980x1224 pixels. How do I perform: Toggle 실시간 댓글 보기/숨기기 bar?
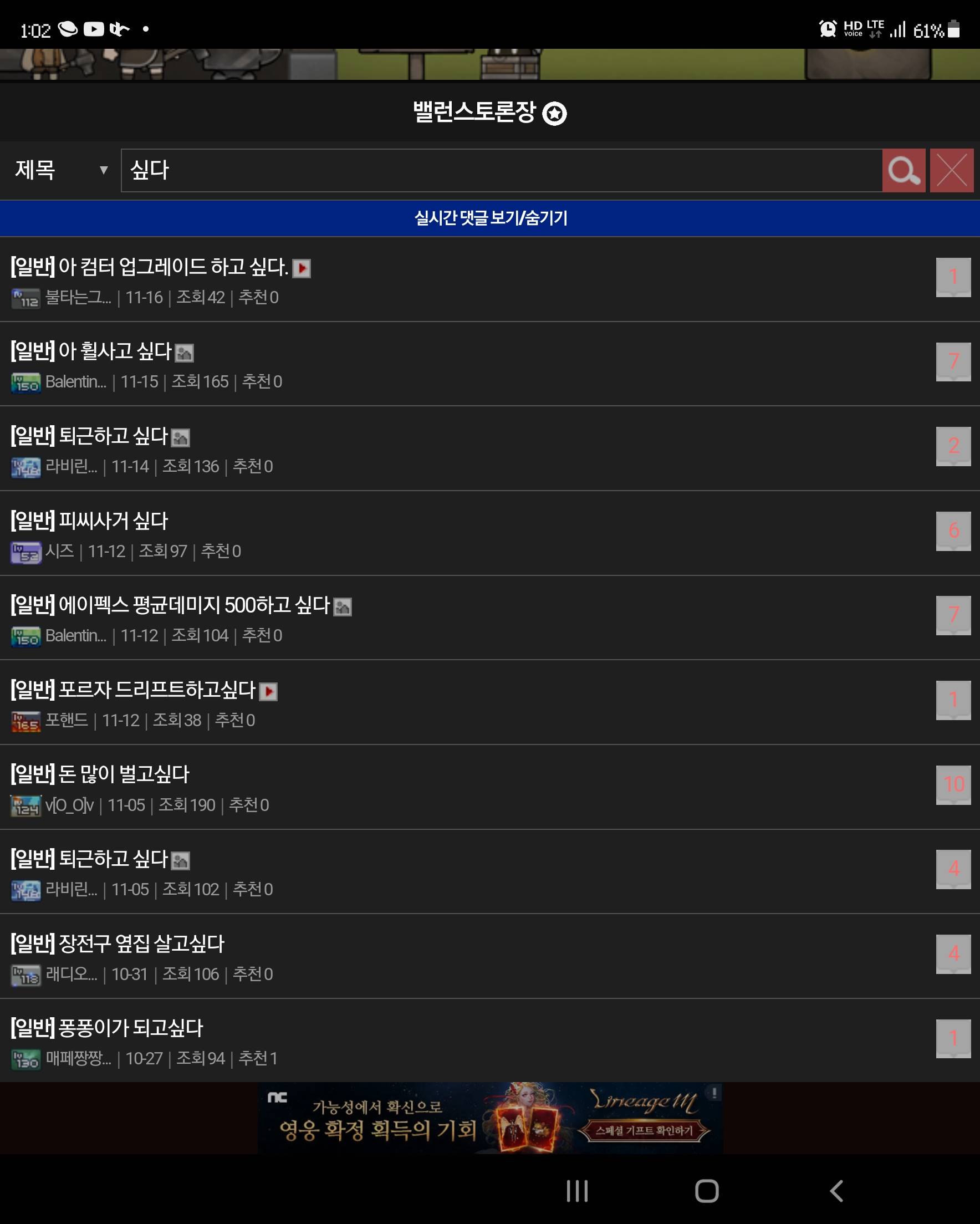point(490,218)
